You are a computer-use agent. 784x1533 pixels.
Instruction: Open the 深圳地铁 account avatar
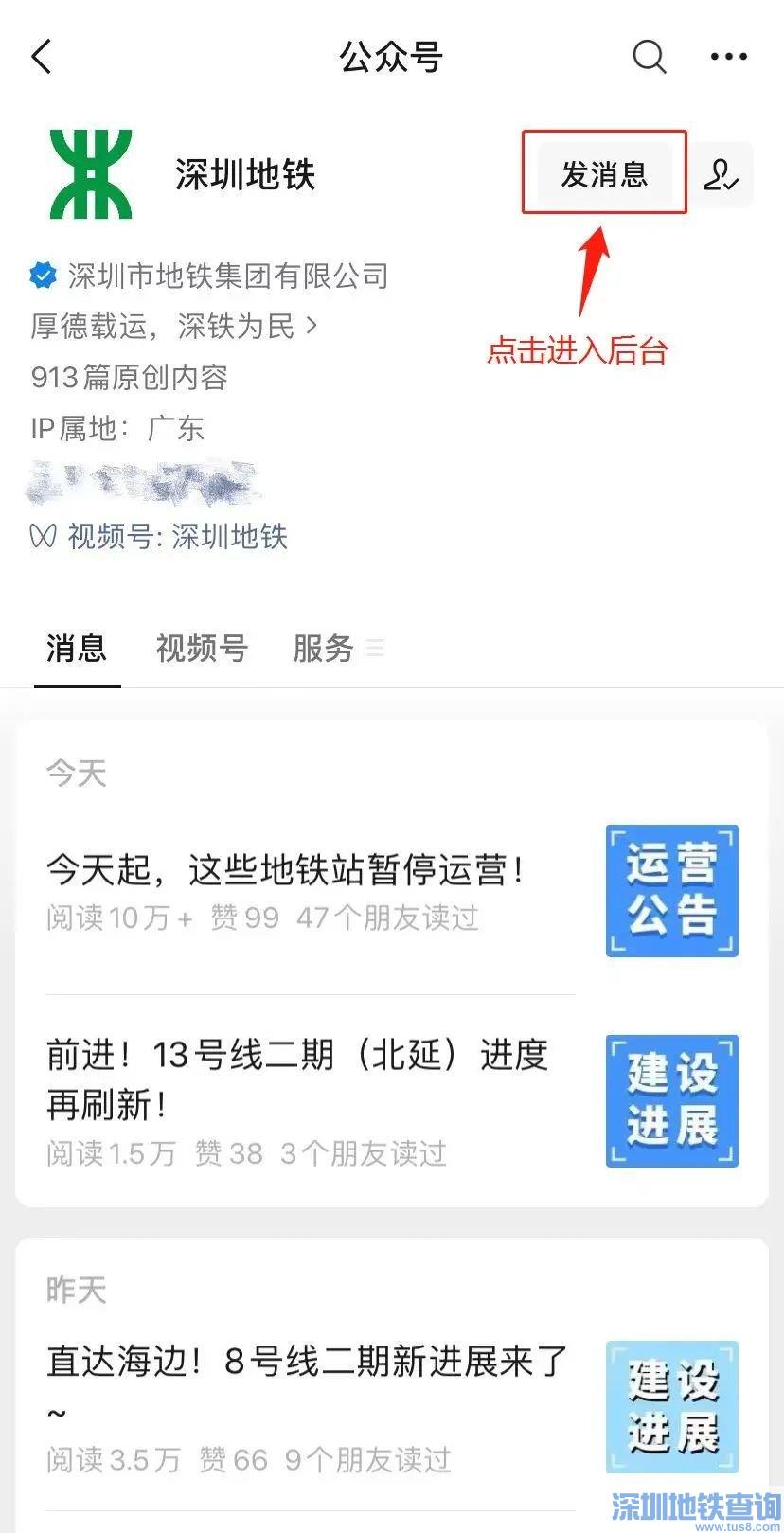point(91,174)
